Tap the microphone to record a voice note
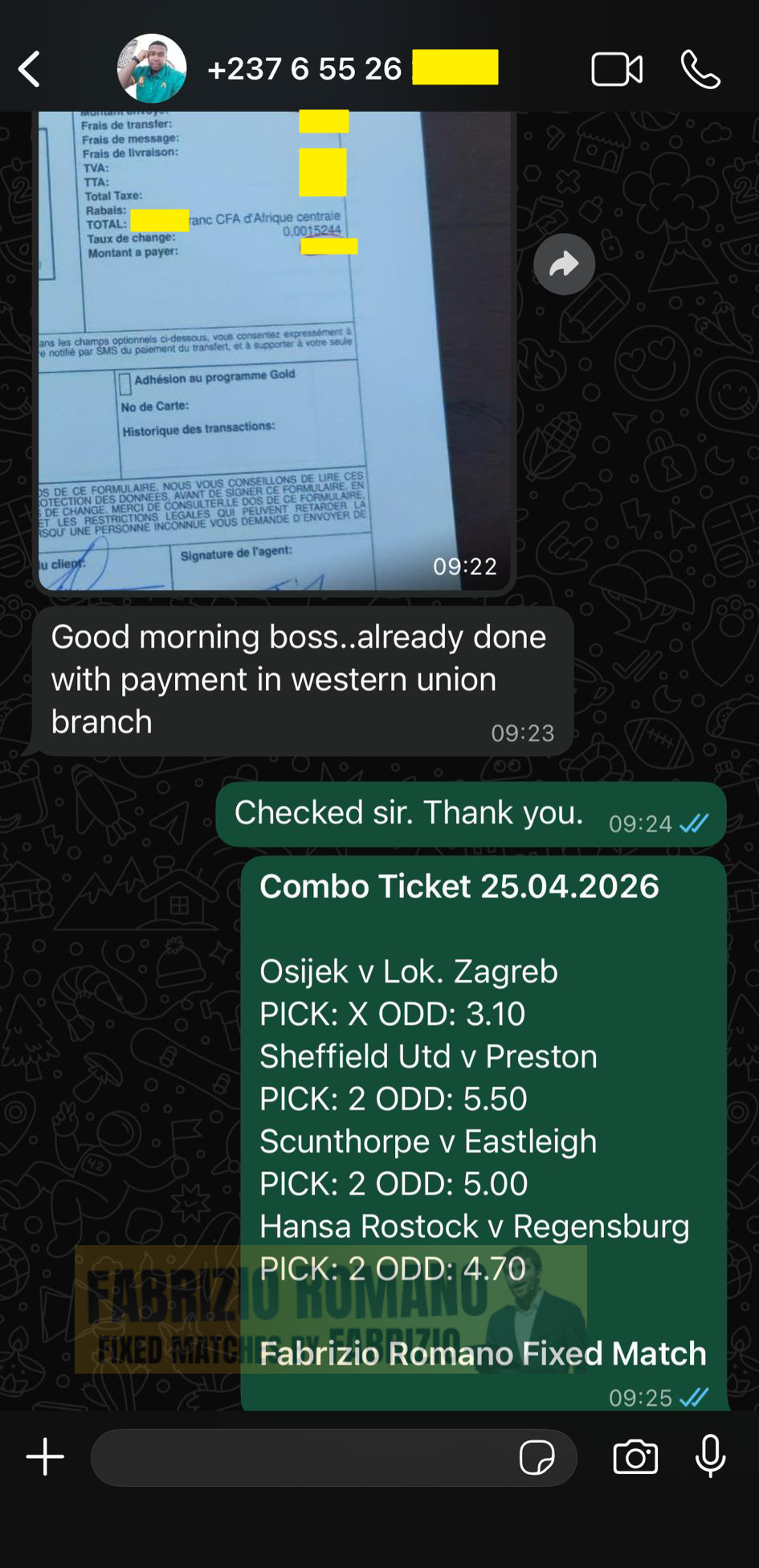759x1568 pixels. point(710,1457)
